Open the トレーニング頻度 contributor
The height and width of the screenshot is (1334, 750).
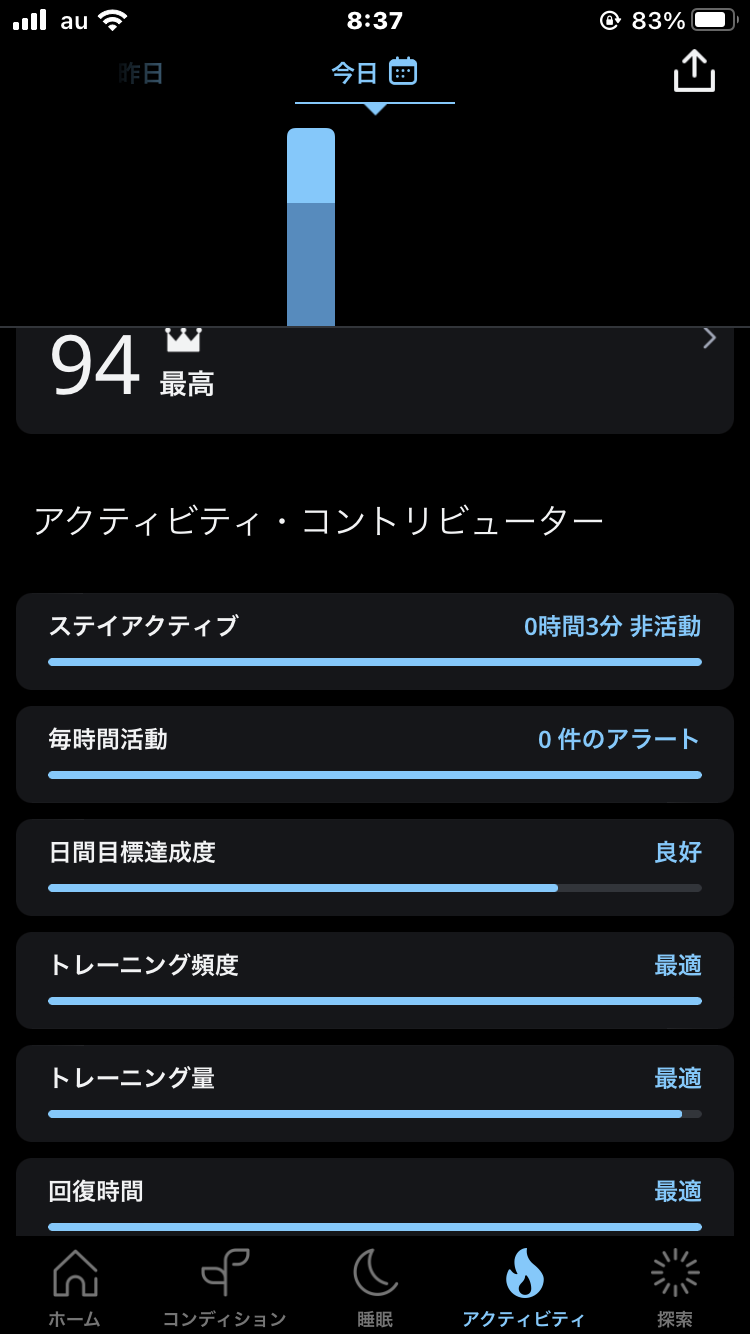(375, 980)
